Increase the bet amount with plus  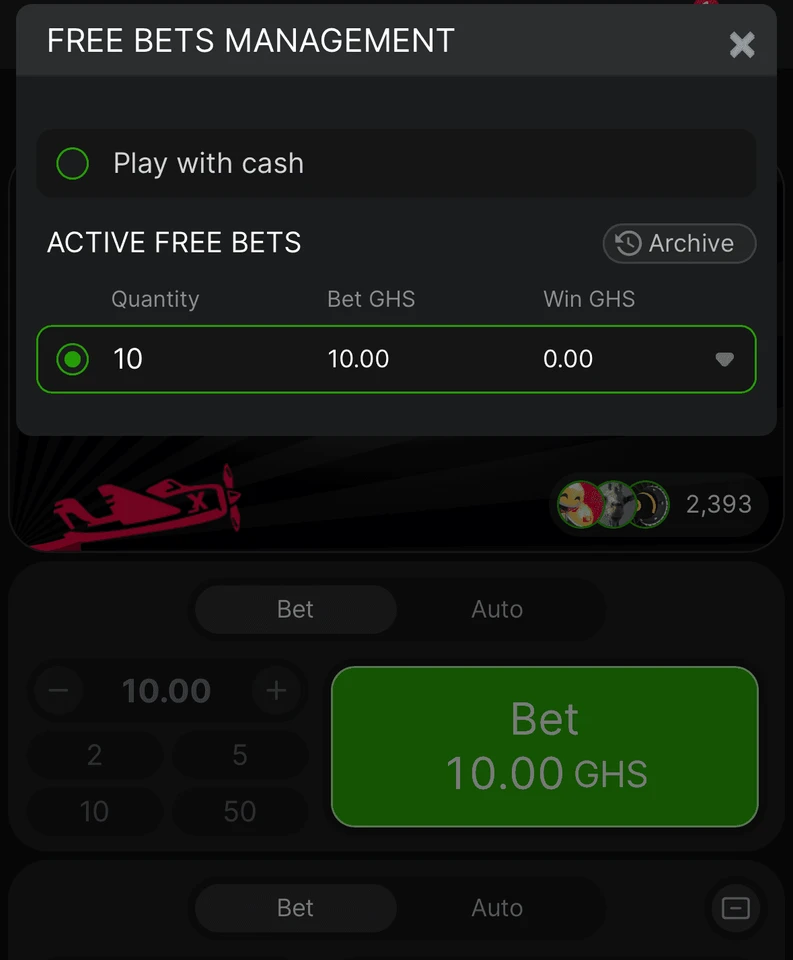[x=276, y=690]
